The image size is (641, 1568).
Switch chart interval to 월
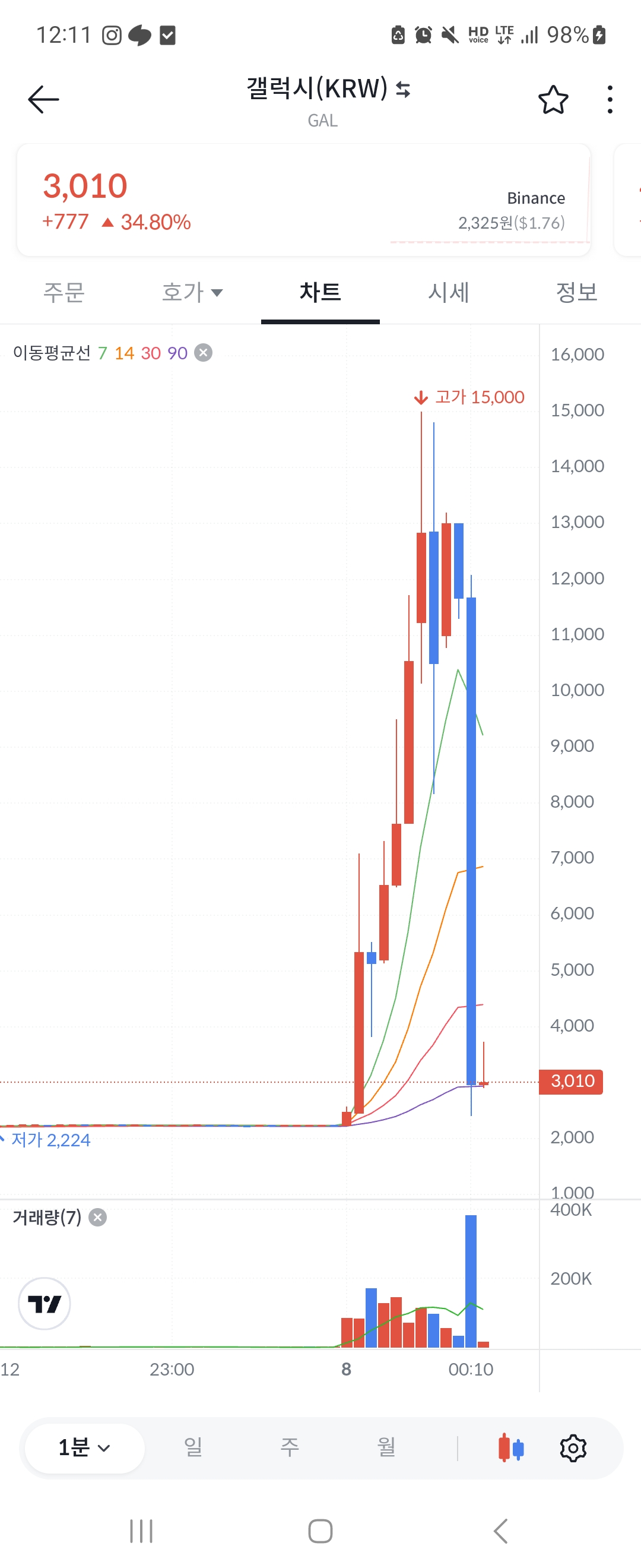386,1447
